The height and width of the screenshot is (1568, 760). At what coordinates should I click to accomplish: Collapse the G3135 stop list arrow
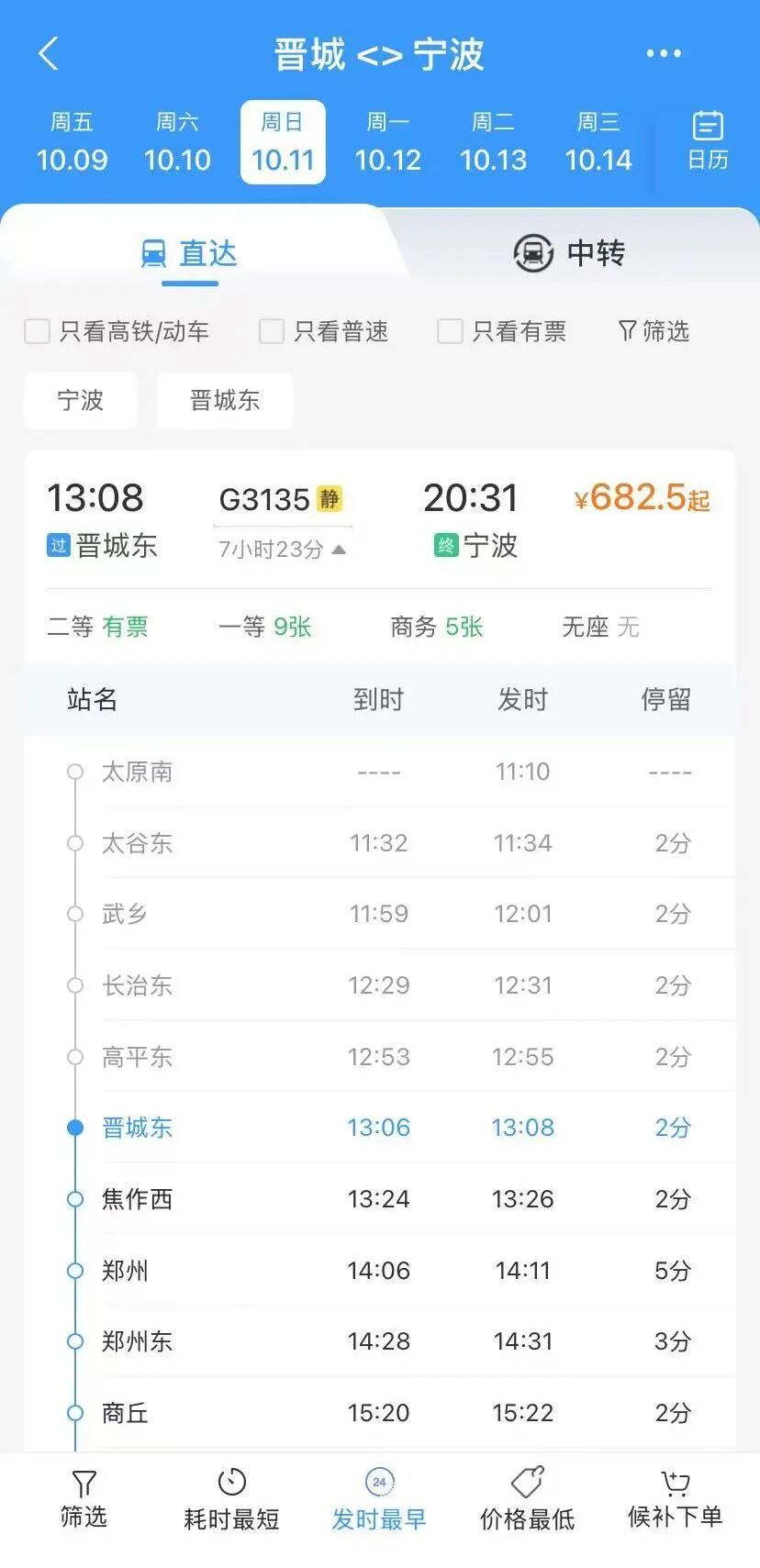pyautogui.click(x=339, y=550)
